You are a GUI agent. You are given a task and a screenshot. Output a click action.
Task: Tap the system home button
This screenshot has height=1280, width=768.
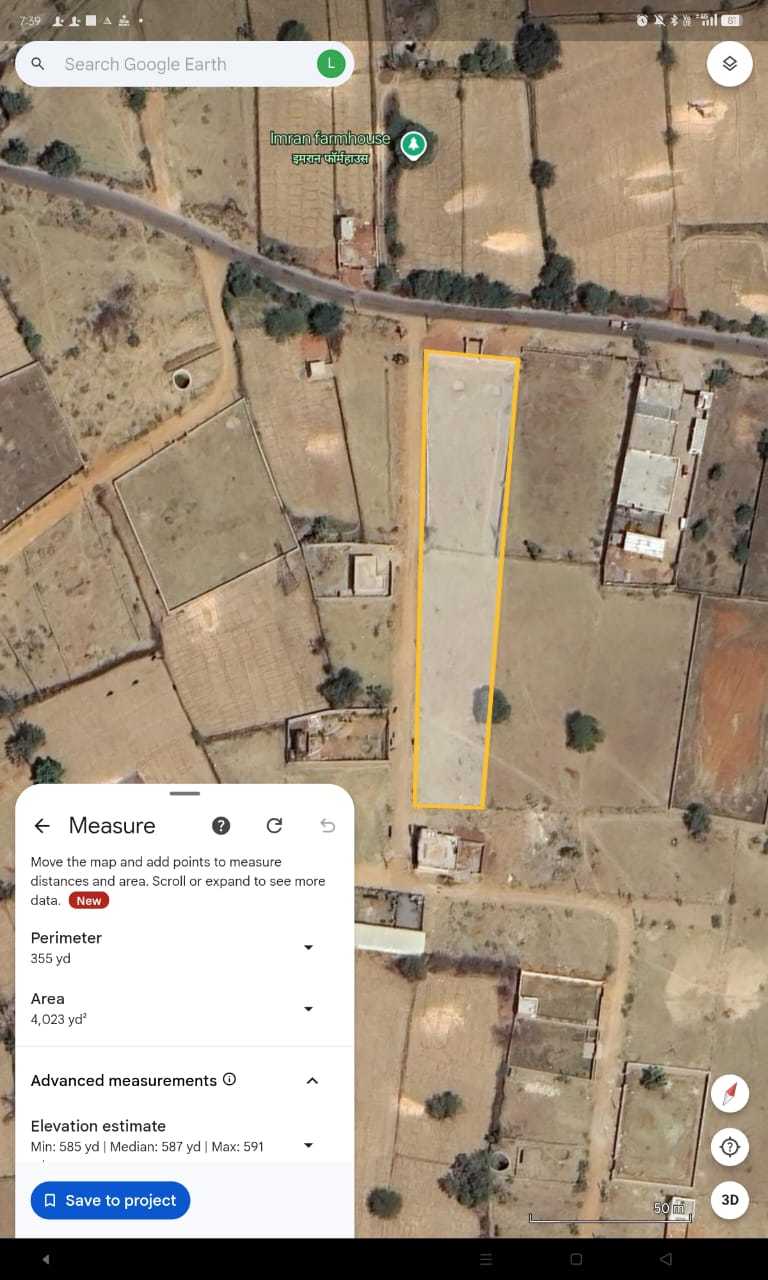pyautogui.click(x=576, y=1259)
